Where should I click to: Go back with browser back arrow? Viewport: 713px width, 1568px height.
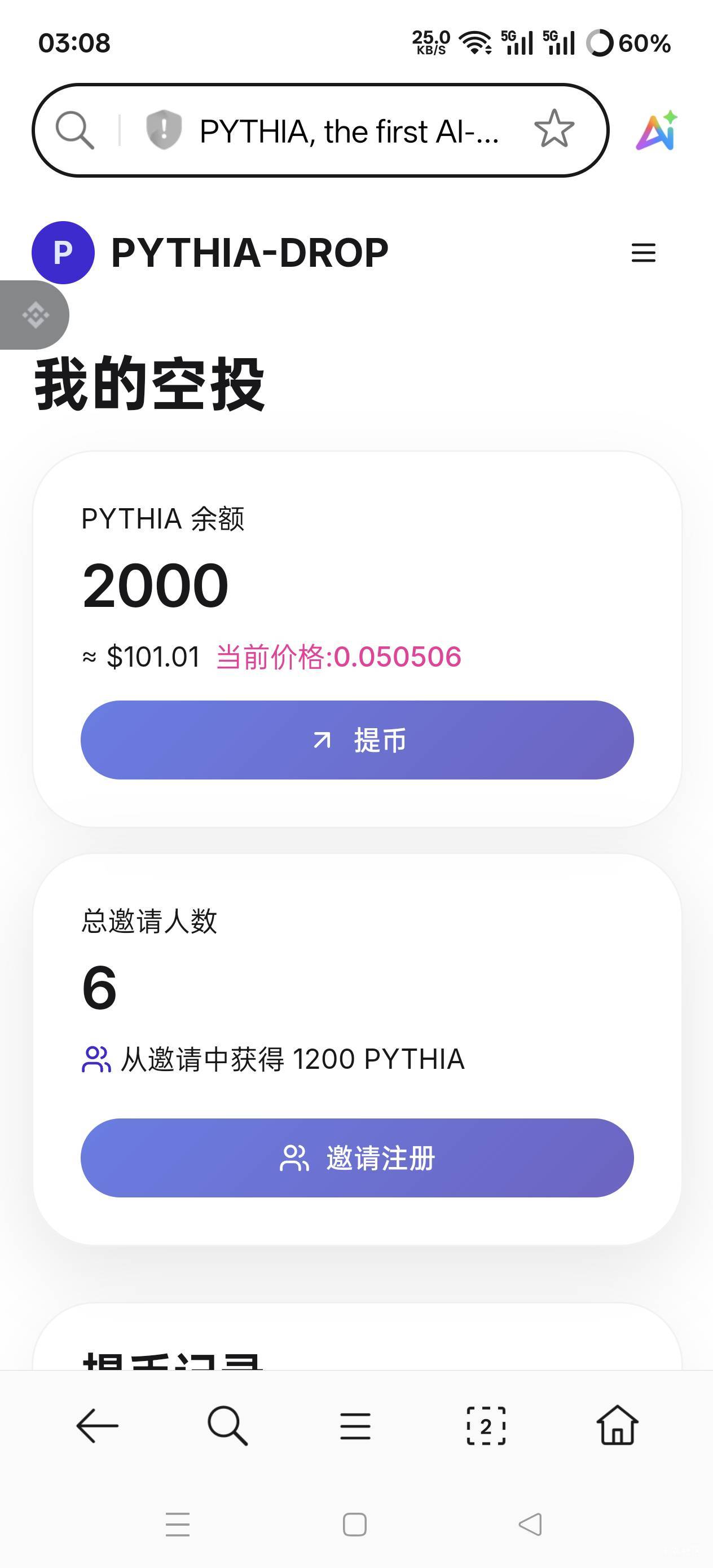pyautogui.click(x=98, y=1425)
